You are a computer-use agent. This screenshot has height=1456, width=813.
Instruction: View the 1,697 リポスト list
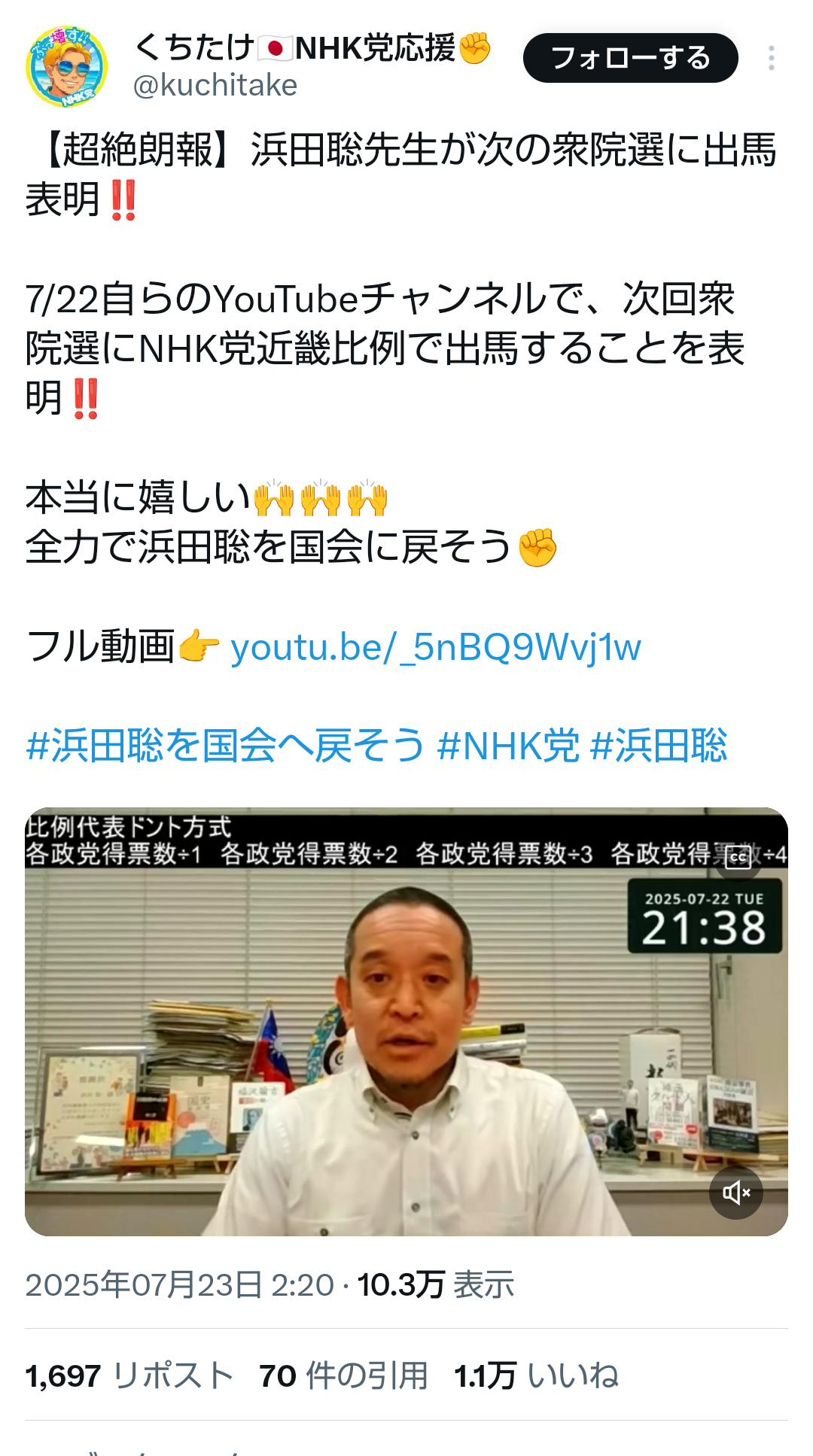coord(129,1375)
